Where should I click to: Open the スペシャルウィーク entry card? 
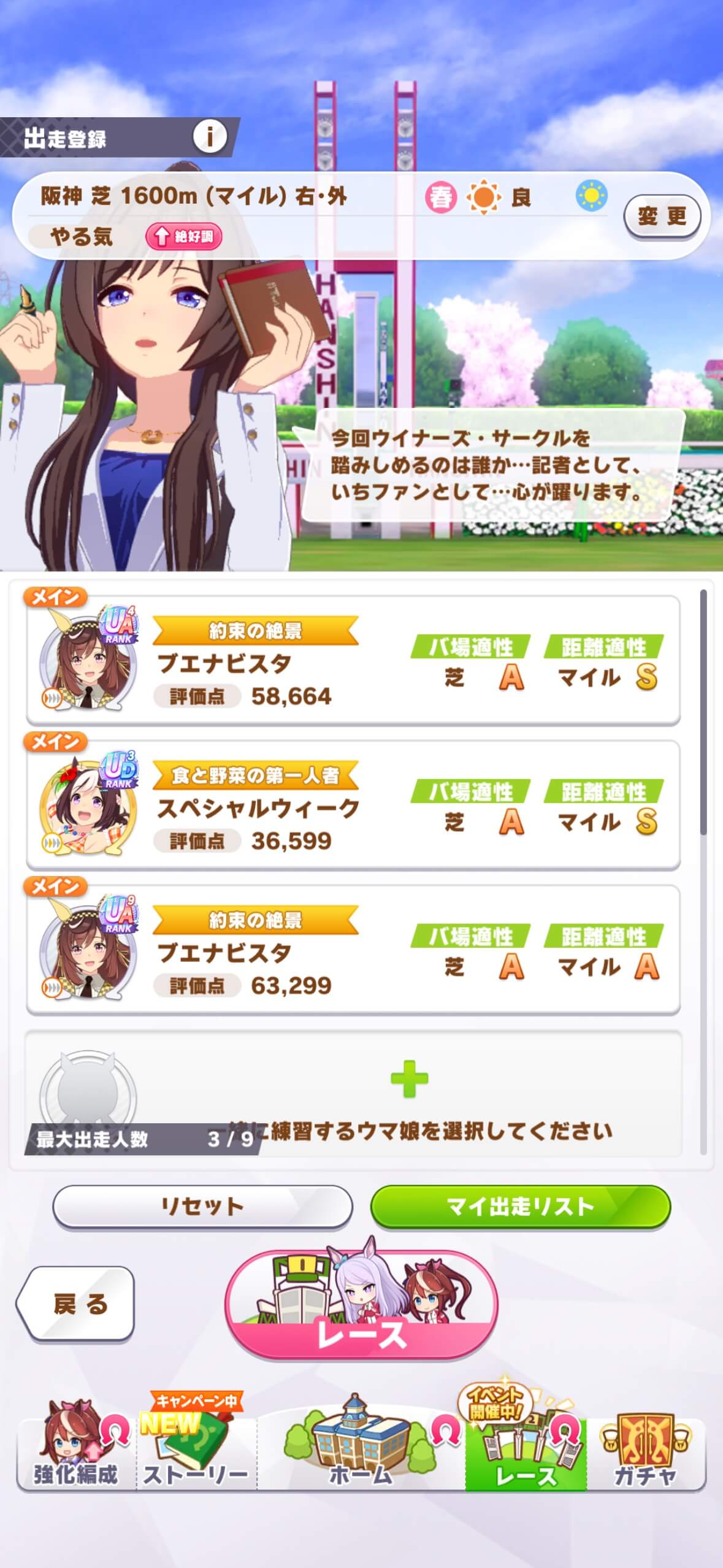point(353,805)
